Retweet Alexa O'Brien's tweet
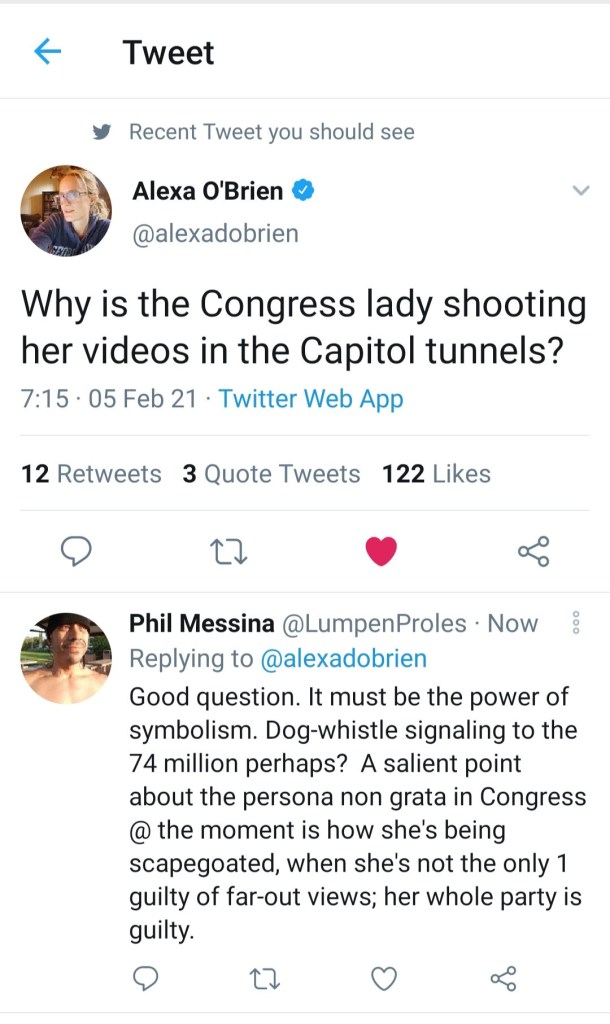 click(x=229, y=550)
